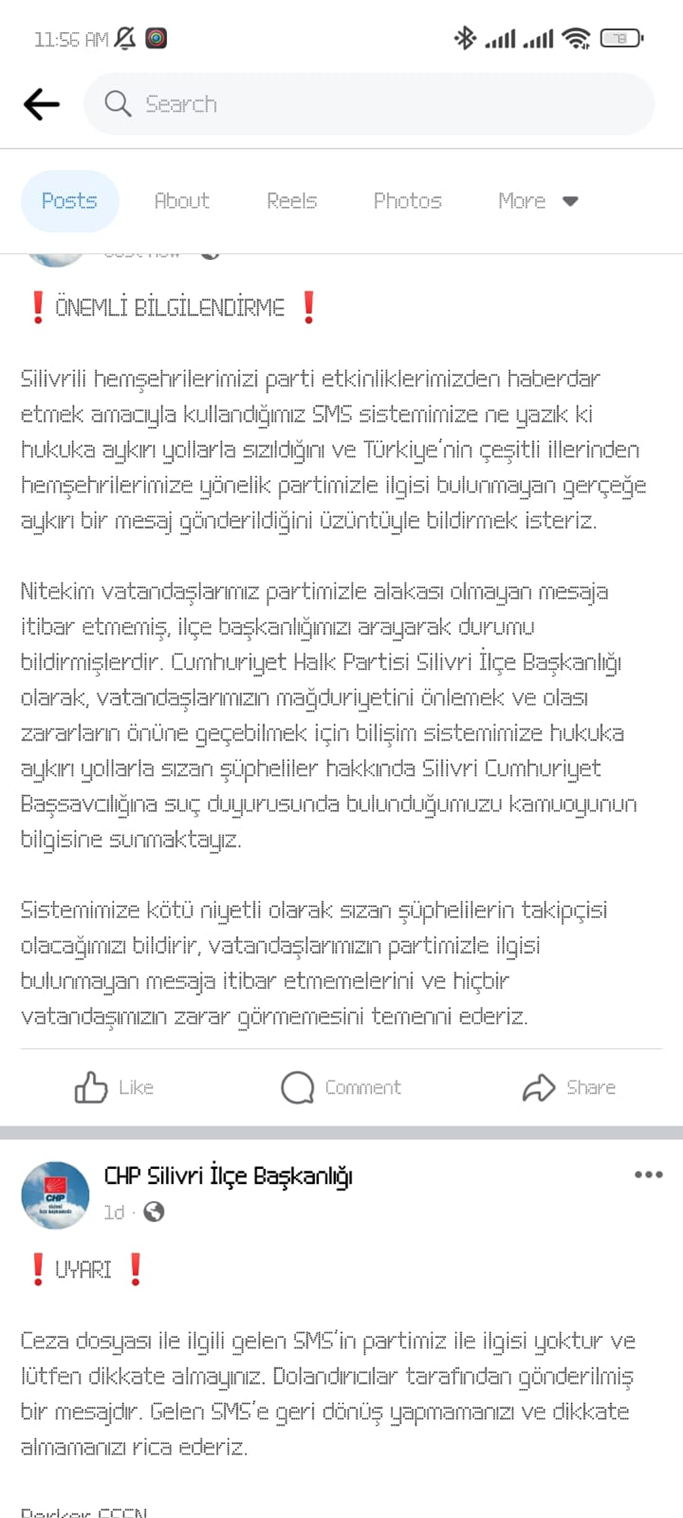Select the Posts tab
The image size is (683, 1518).
coord(70,201)
